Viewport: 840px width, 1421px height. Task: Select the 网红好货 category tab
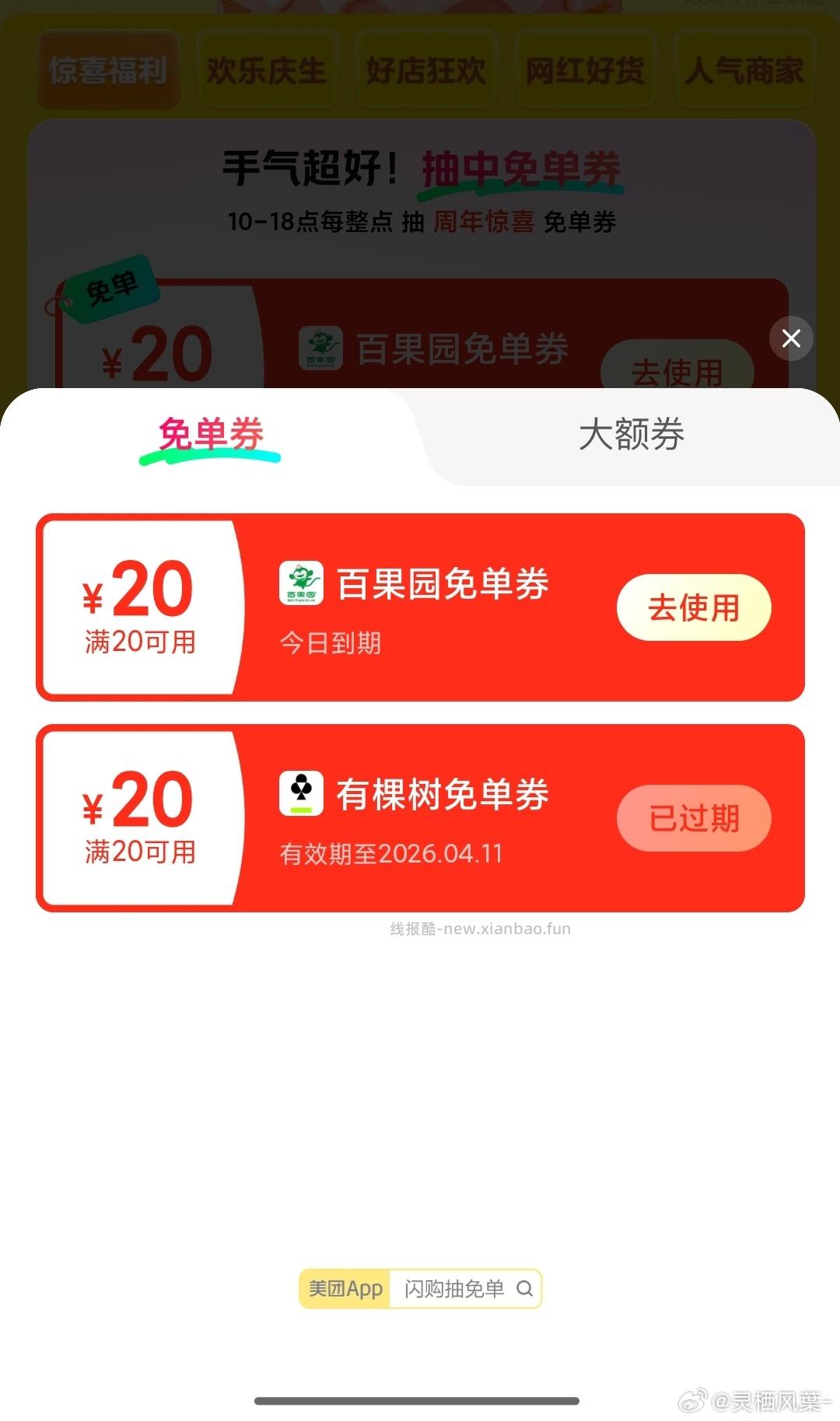coord(585,70)
